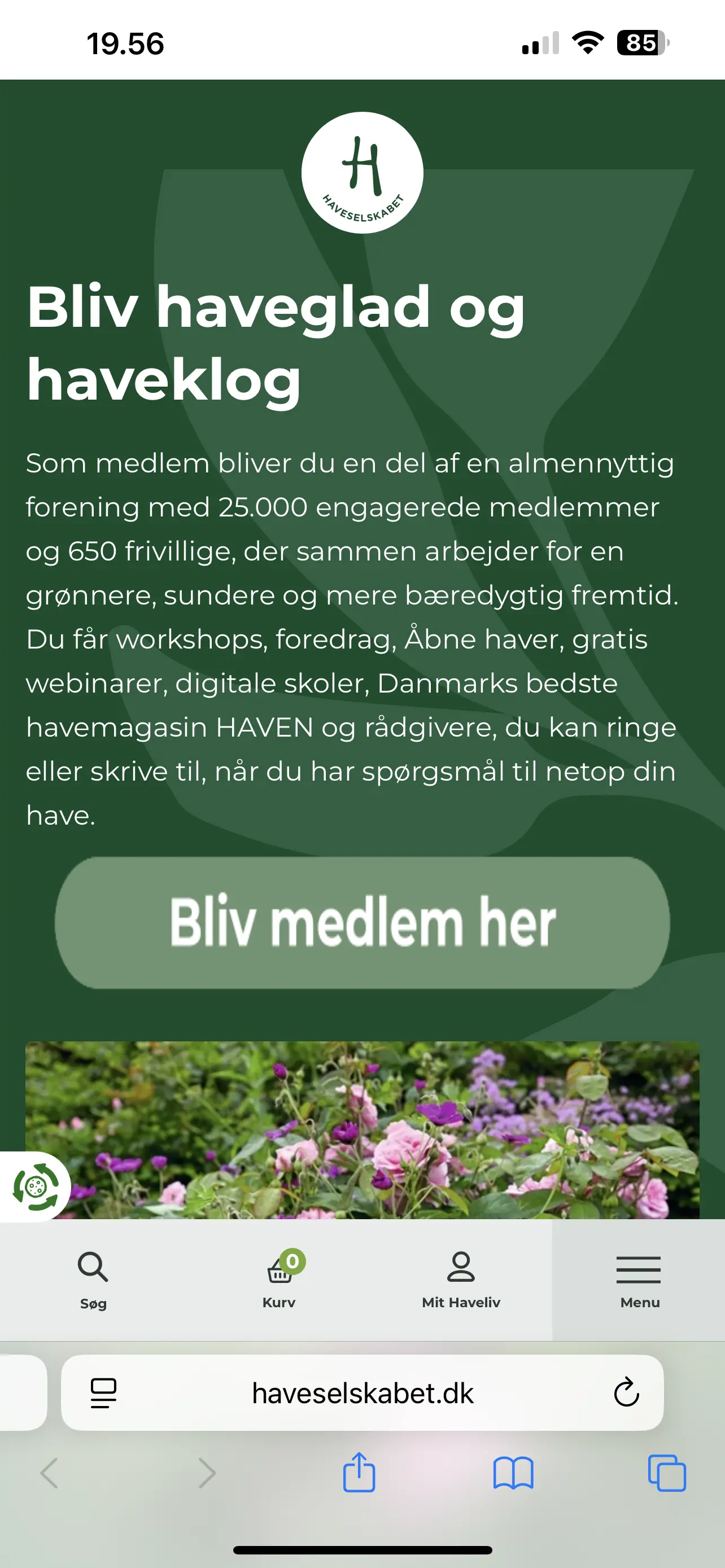Screen dimensions: 725x1568
Task: Tap the Haveselskabet logo to go home
Action: tap(362, 173)
